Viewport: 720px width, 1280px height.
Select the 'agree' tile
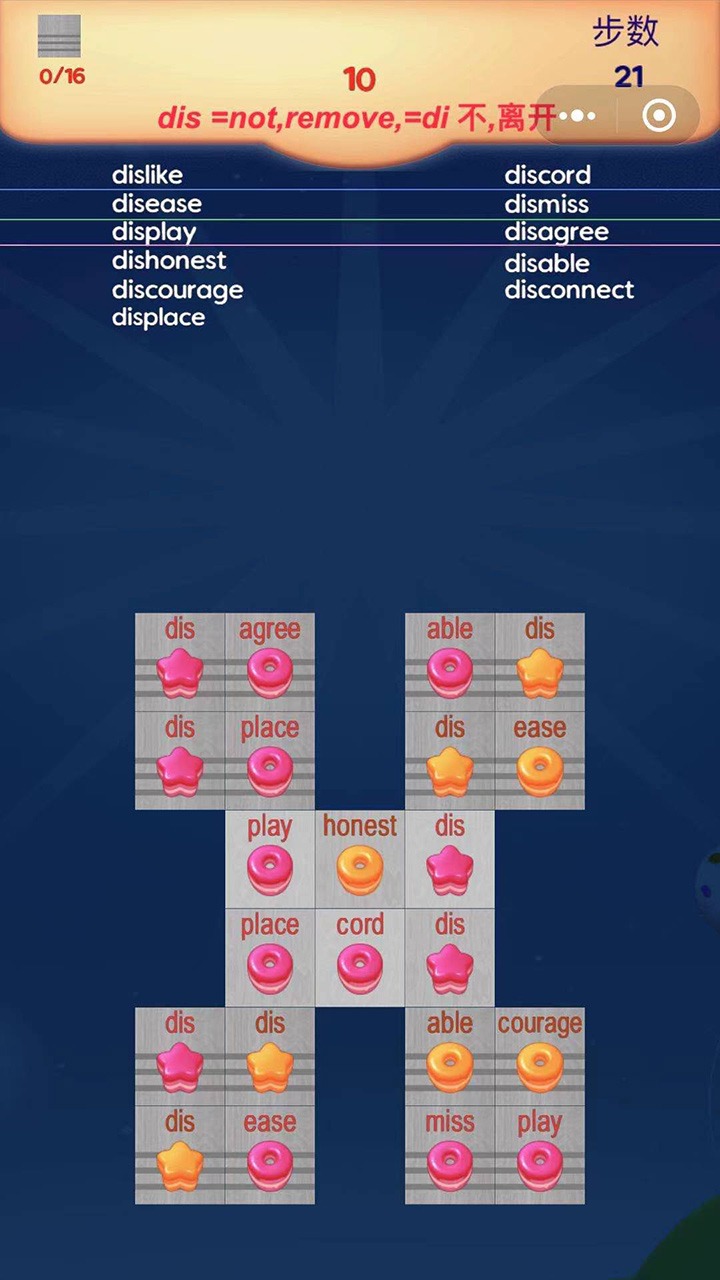270,660
